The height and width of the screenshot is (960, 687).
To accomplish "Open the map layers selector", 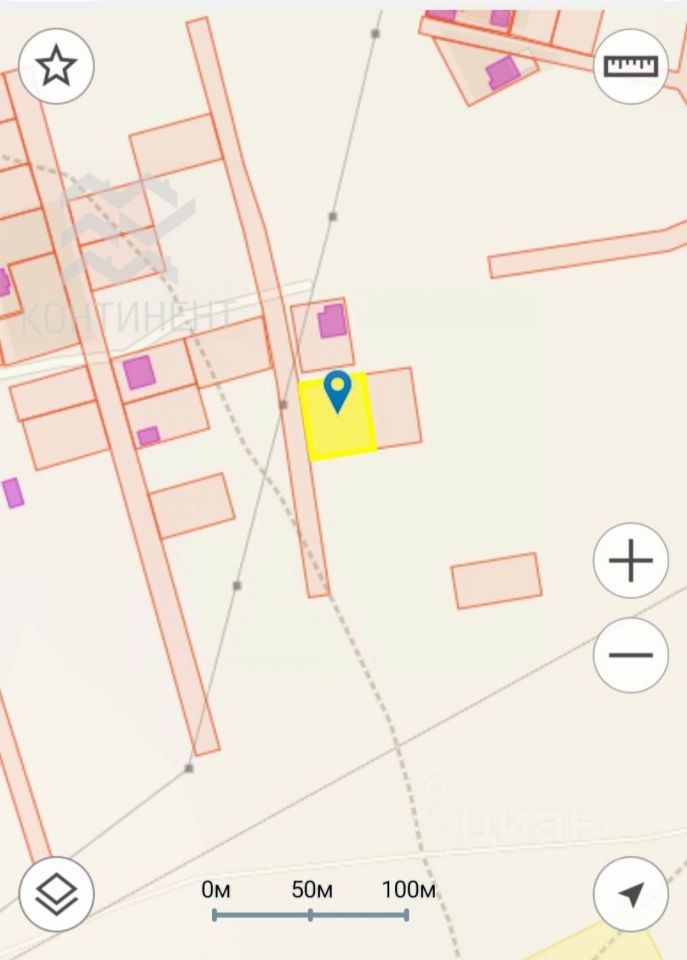I will click(x=56, y=894).
